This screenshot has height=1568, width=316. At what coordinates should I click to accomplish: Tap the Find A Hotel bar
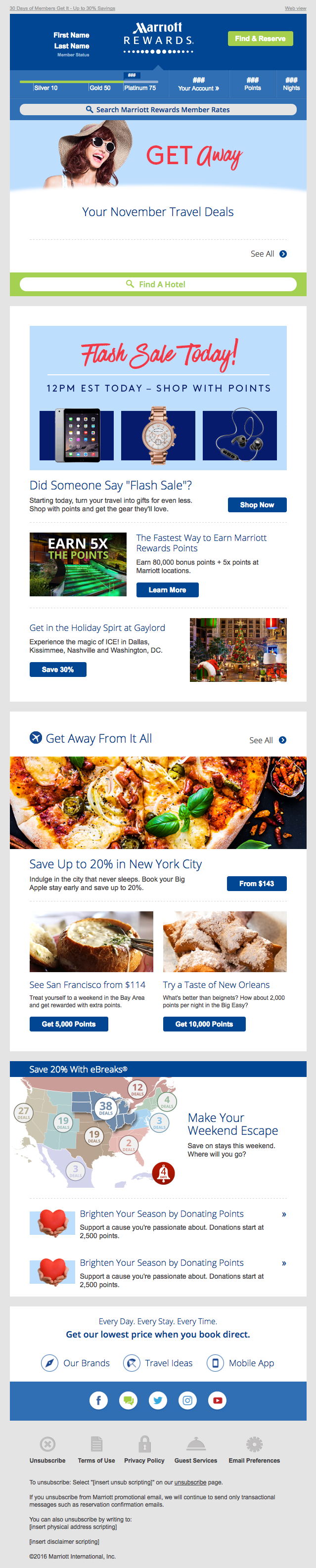tap(158, 284)
